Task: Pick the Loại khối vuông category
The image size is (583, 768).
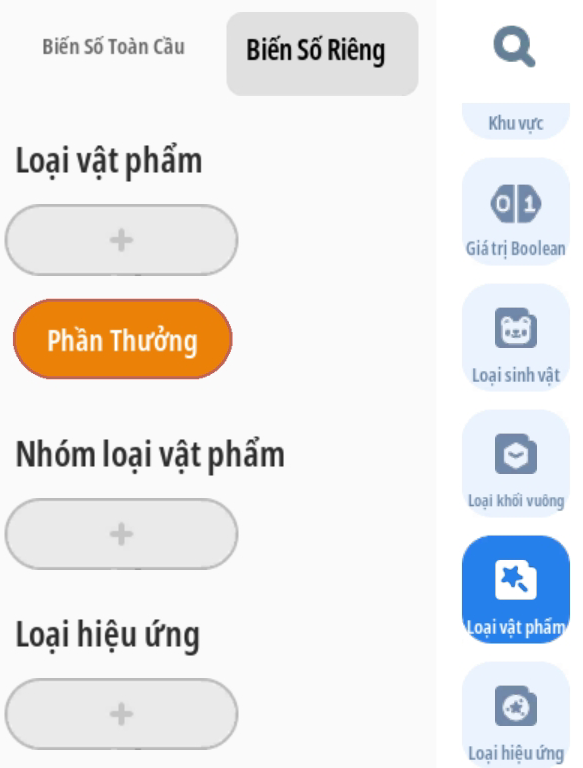Action: 516,463
